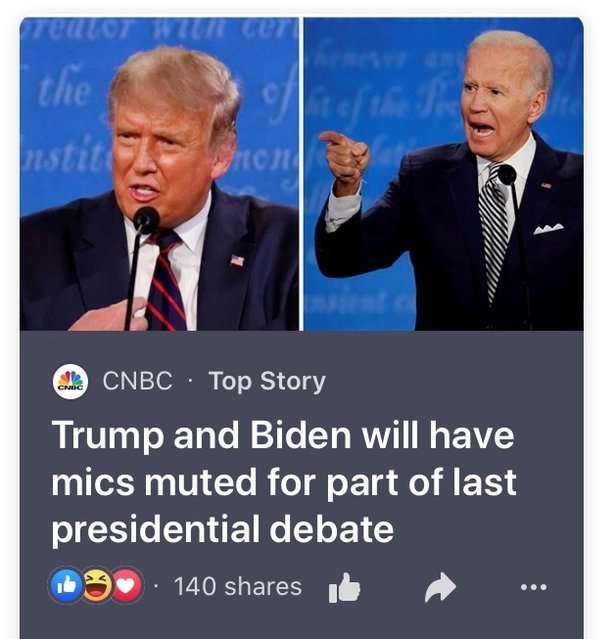Open the mics muted debate headline
Viewport: 615px width, 639px height.
pos(284,482)
